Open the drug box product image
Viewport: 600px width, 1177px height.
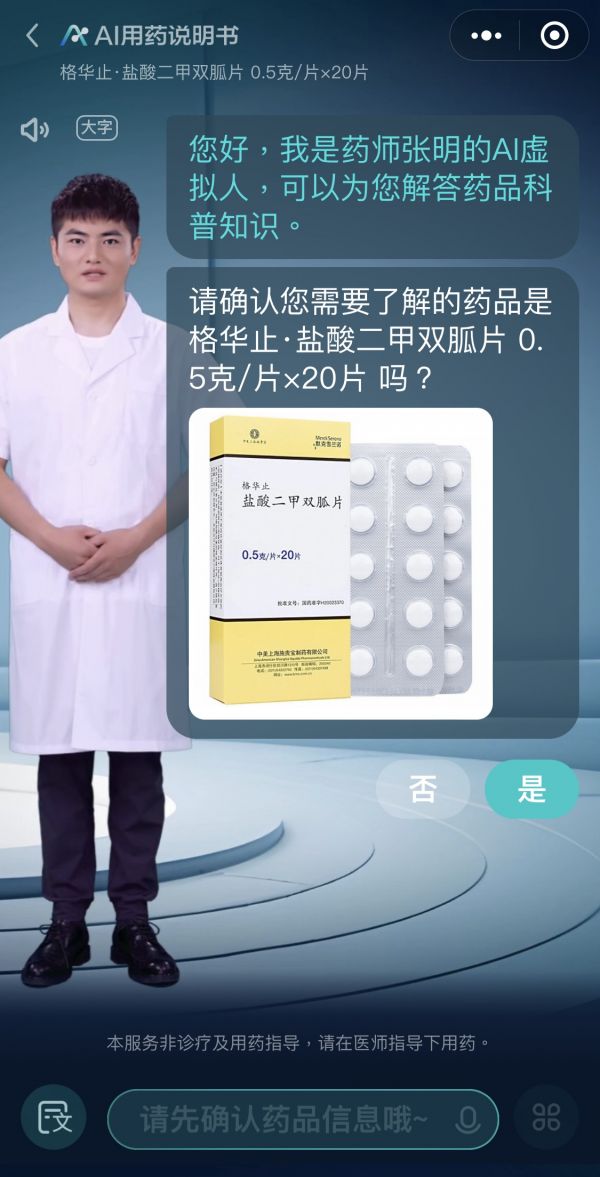[x=340, y=563]
